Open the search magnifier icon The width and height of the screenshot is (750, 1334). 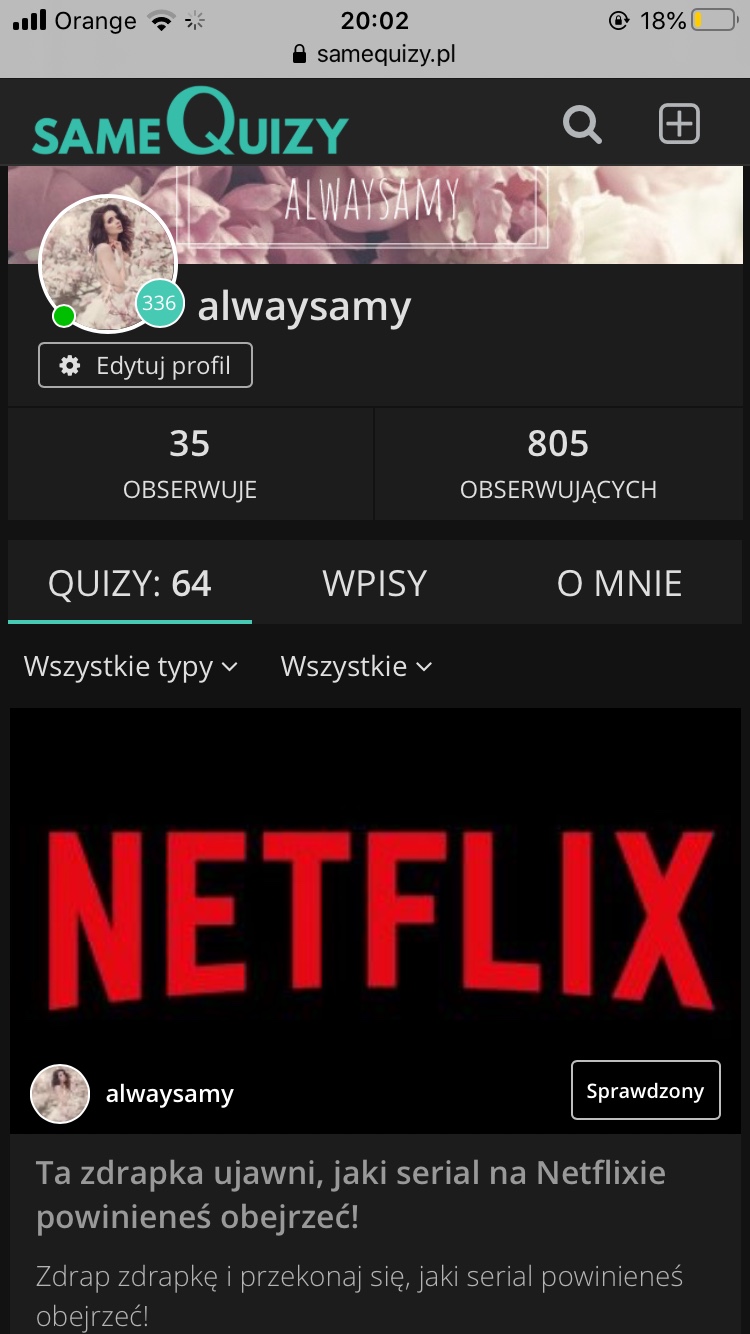tap(582, 125)
